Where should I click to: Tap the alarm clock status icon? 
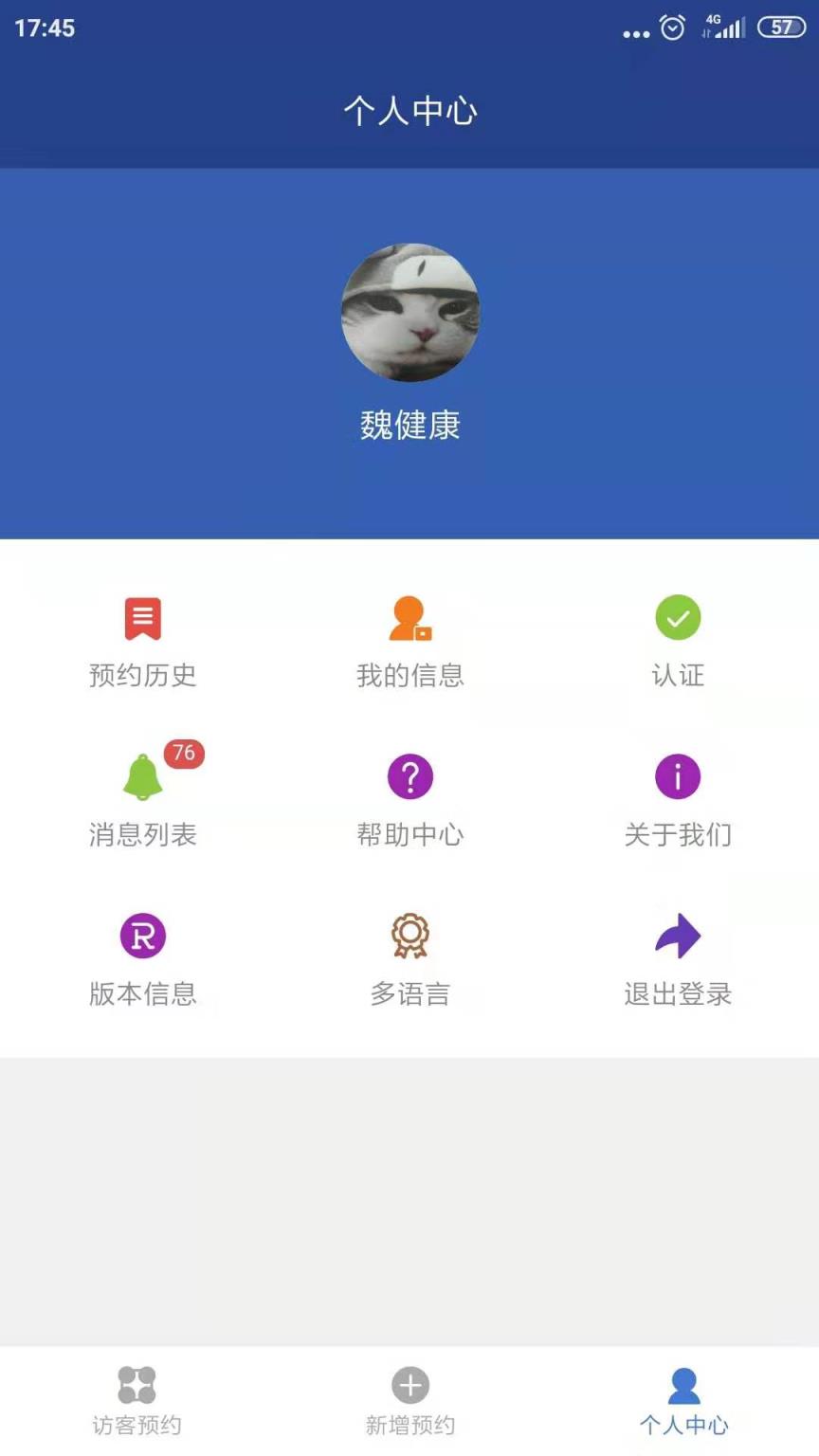pos(673,28)
